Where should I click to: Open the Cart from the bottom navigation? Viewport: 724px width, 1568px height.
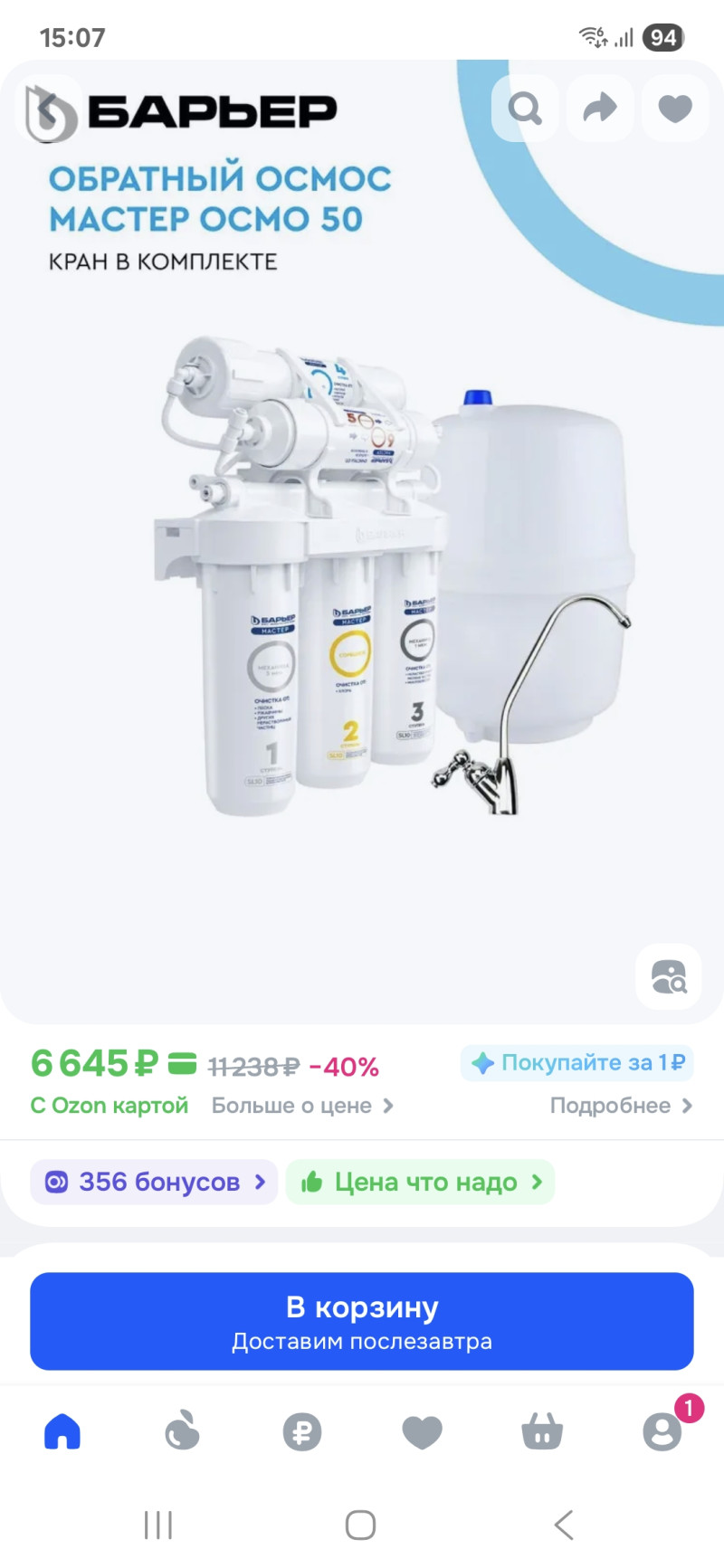click(x=543, y=1432)
